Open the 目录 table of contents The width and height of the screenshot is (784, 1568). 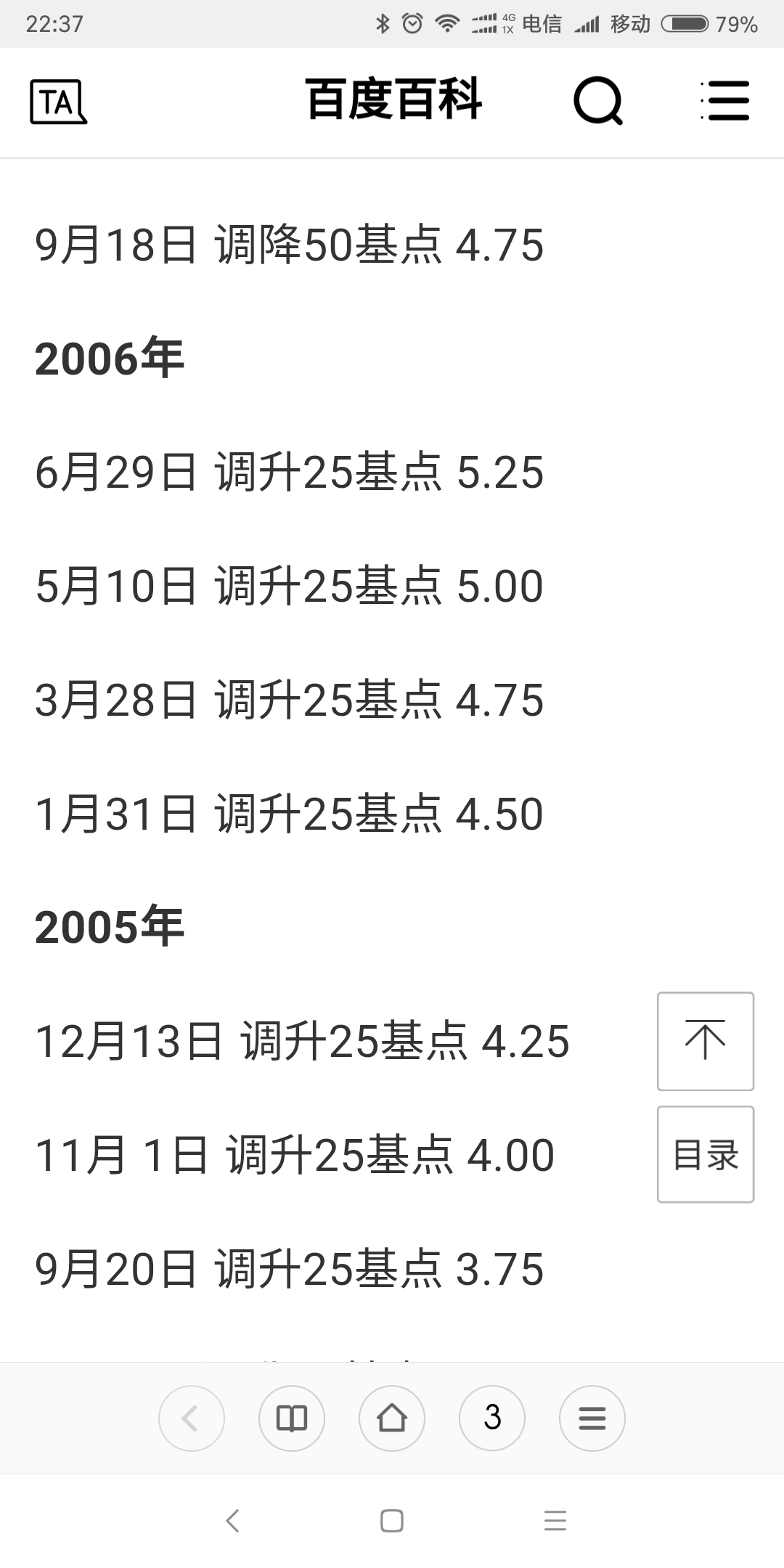(706, 1154)
